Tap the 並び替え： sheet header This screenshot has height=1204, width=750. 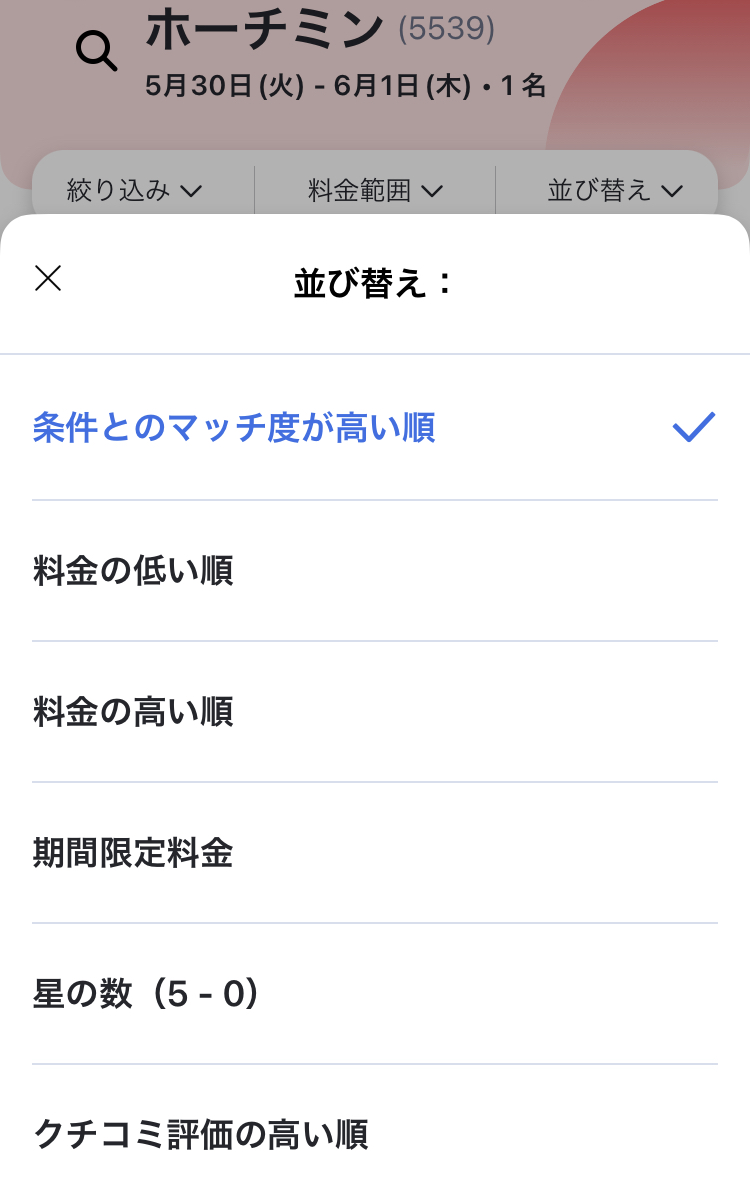tap(375, 278)
